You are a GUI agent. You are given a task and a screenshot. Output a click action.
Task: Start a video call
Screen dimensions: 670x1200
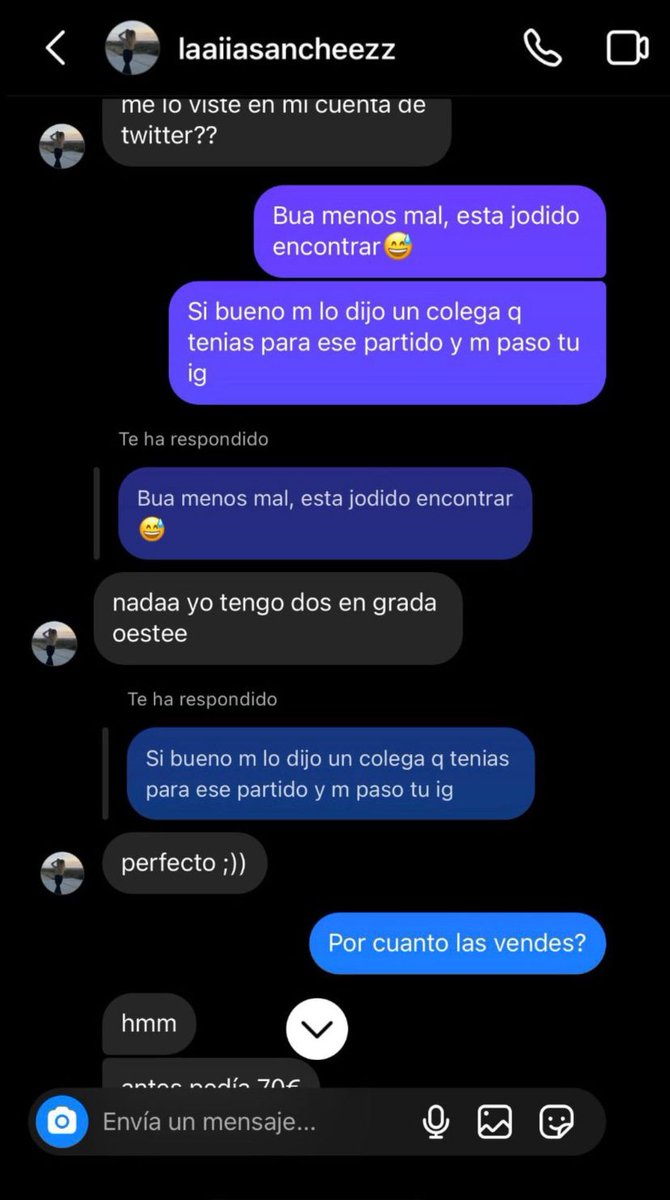(627, 48)
